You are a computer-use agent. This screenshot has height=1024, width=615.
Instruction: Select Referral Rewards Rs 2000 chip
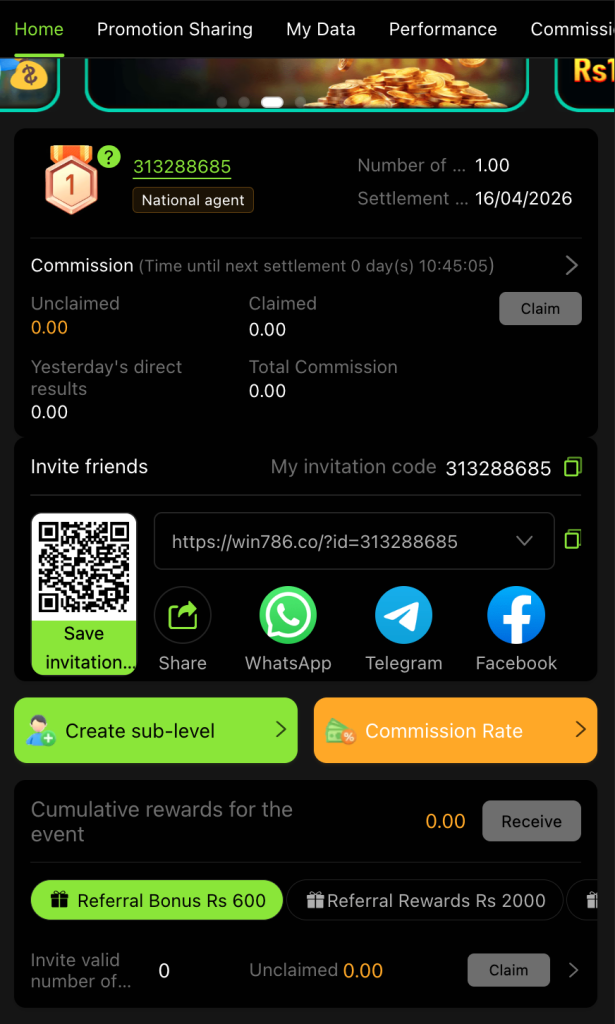pyautogui.click(x=427, y=900)
